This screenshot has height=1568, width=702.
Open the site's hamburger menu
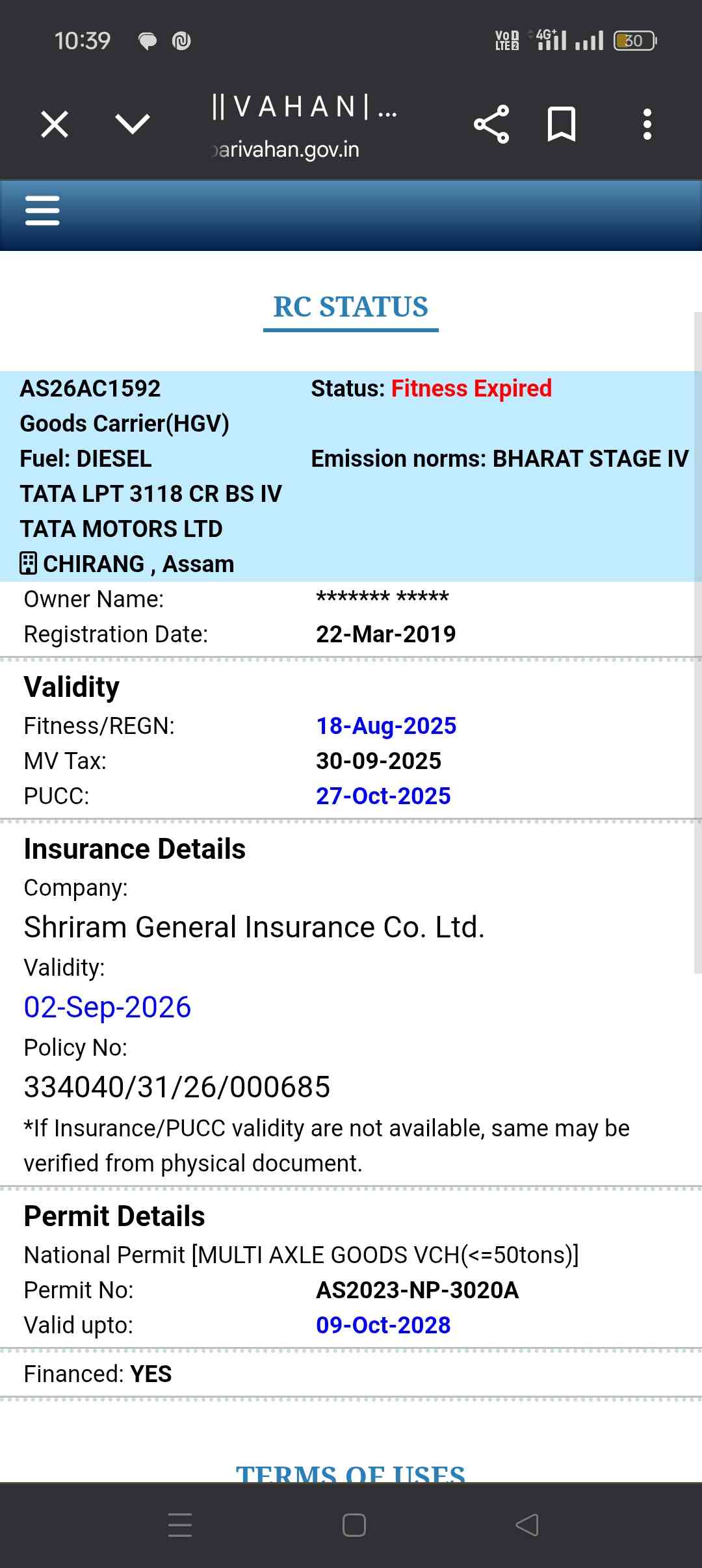(x=42, y=211)
